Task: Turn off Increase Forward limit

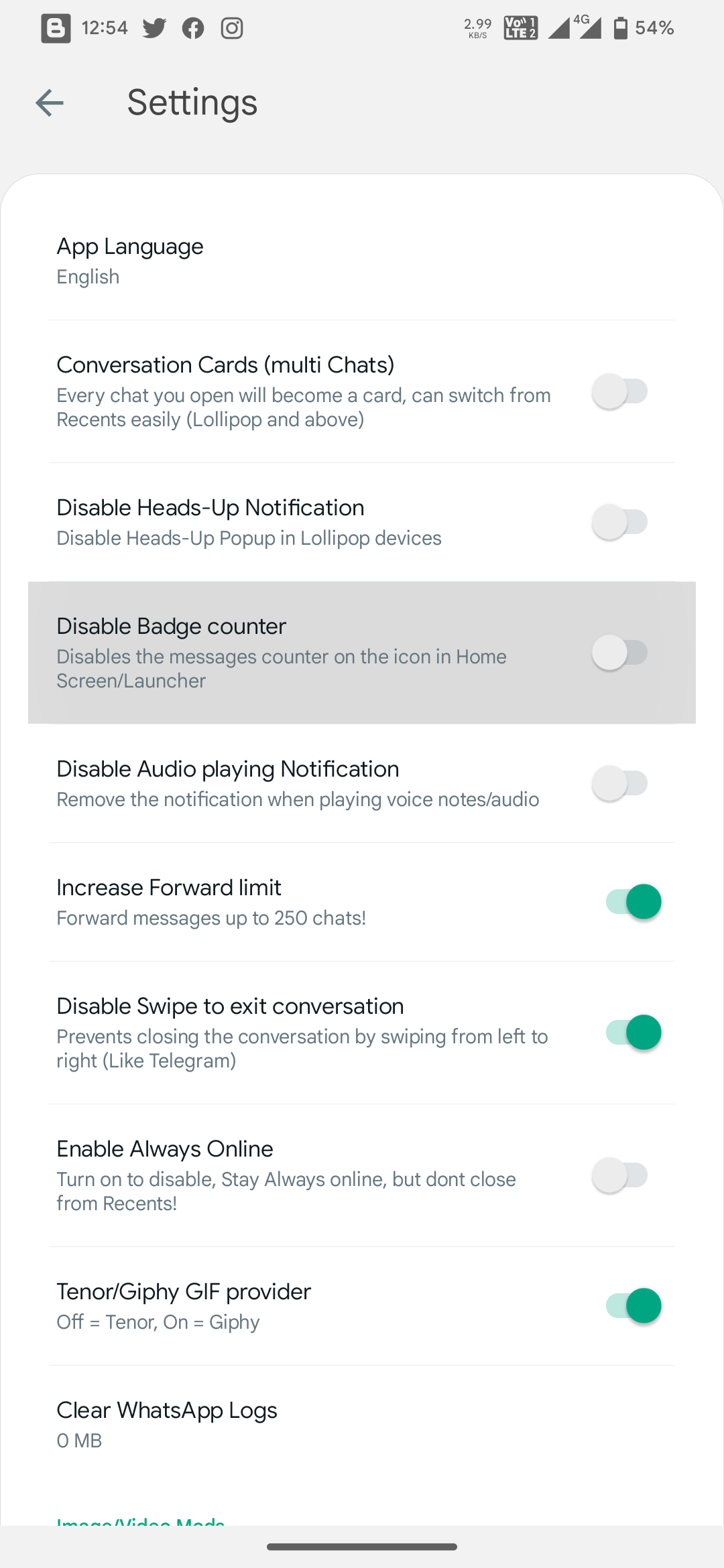Action: click(633, 902)
